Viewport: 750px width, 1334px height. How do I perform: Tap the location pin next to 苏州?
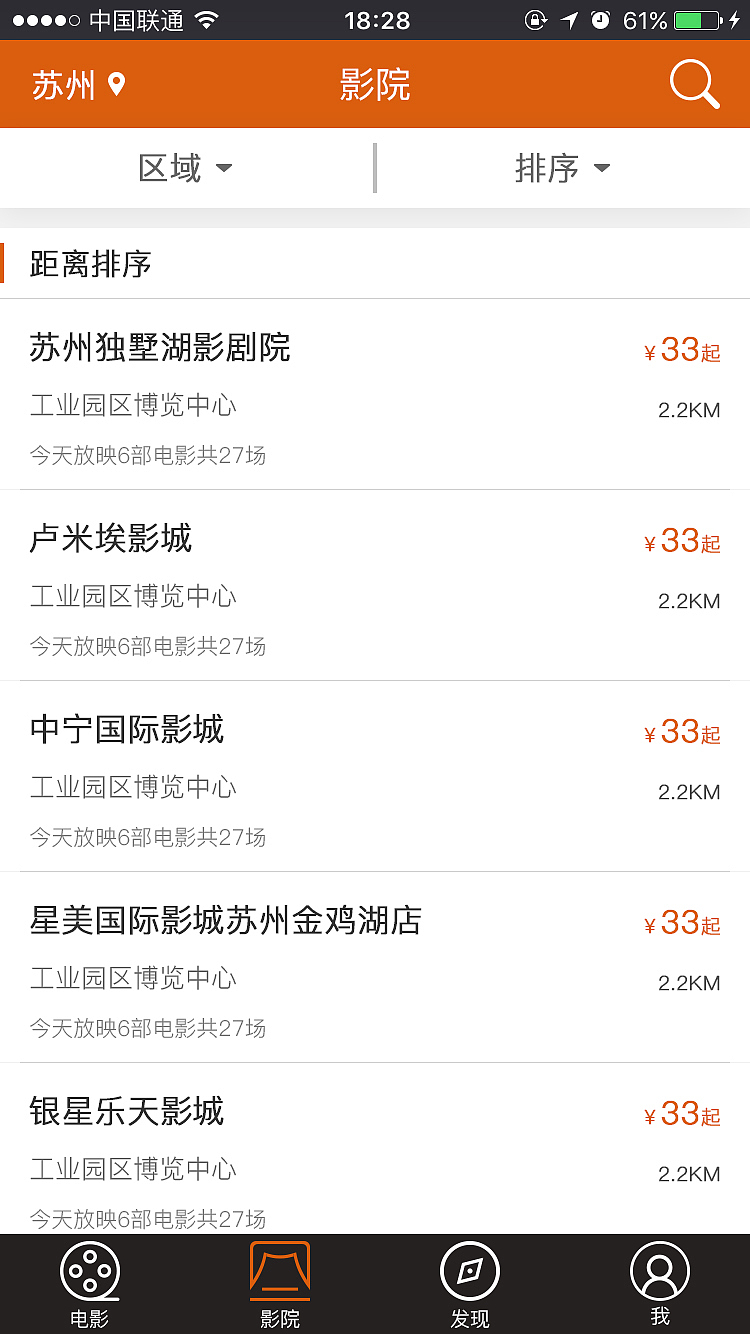pyautogui.click(x=113, y=86)
